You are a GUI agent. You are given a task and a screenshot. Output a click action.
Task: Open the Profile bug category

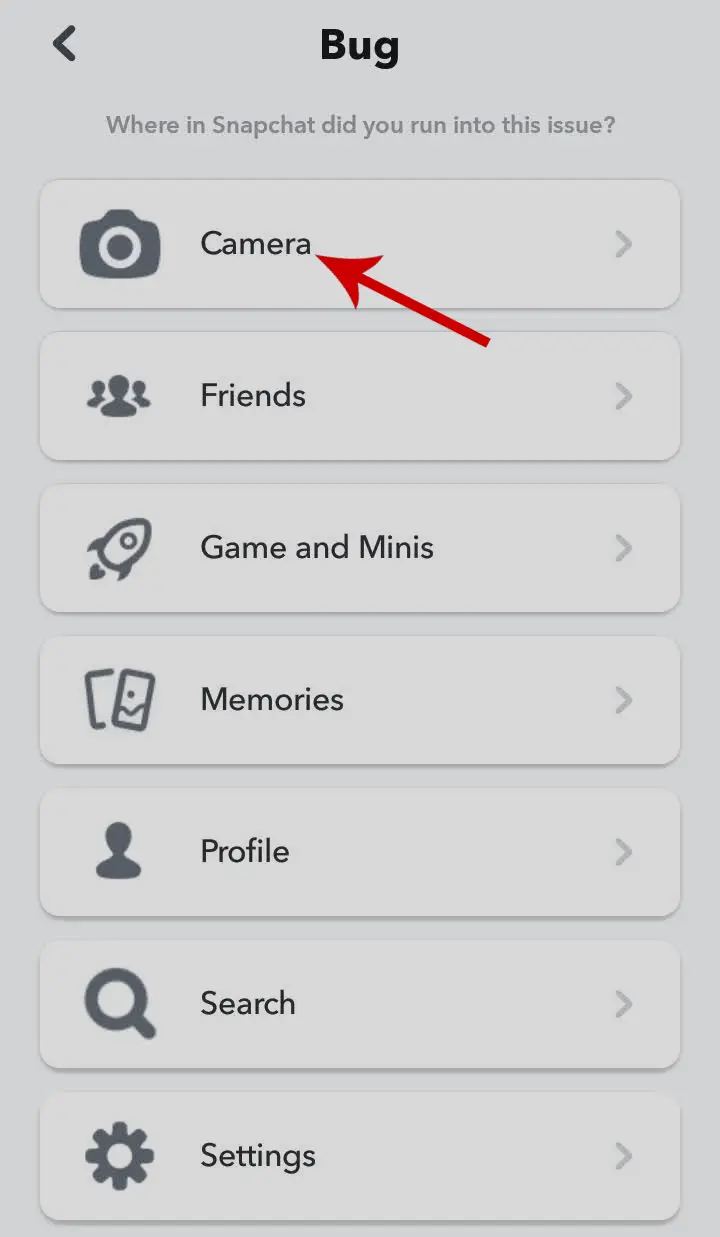coord(359,852)
